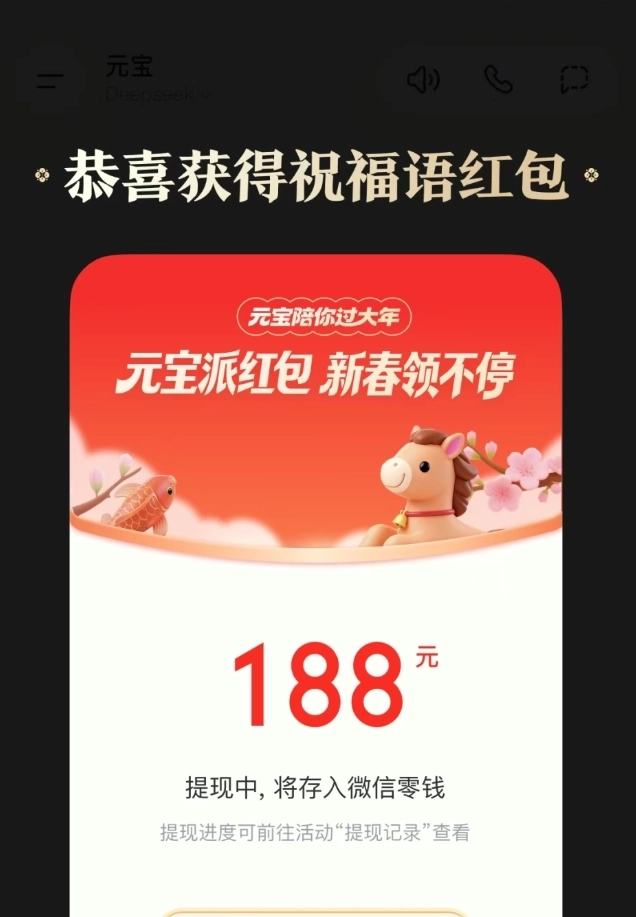Toggle the voice speaker icon
The height and width of the screenshot is (917, 636).
point(423,80)
